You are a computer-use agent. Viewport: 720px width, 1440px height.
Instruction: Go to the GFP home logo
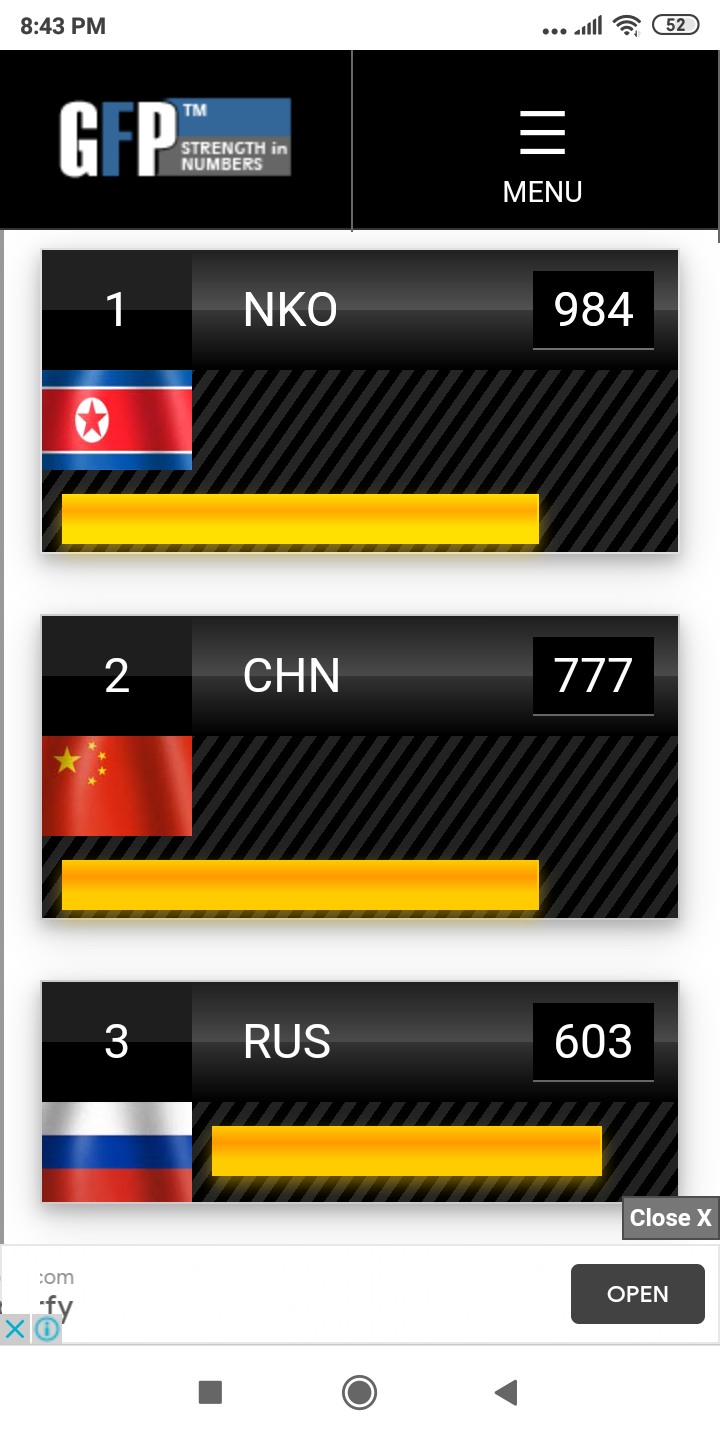[175, 138]
